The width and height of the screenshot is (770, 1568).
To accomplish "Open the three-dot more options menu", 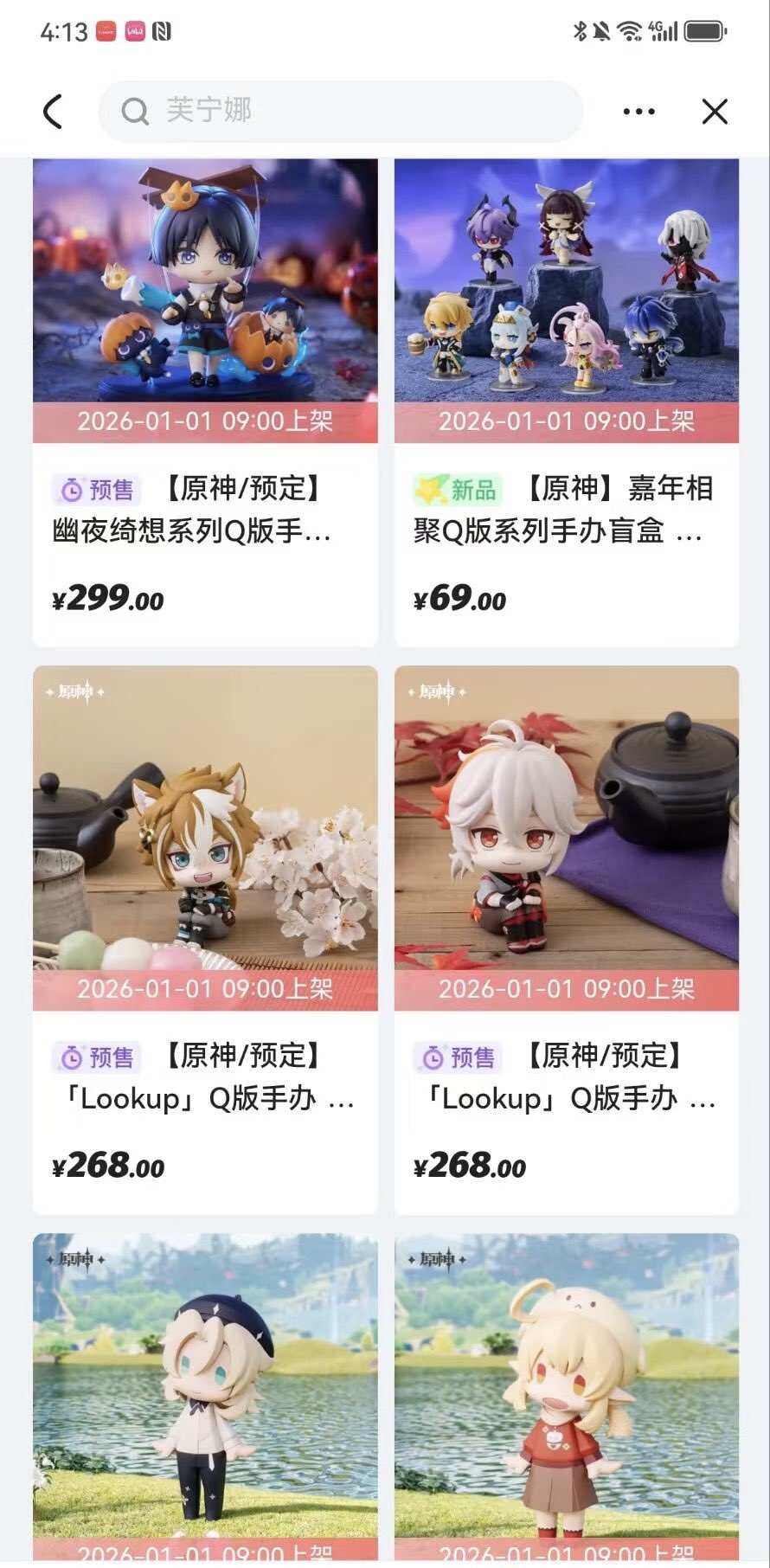I will pyautogui.click(x=638, y=112).
